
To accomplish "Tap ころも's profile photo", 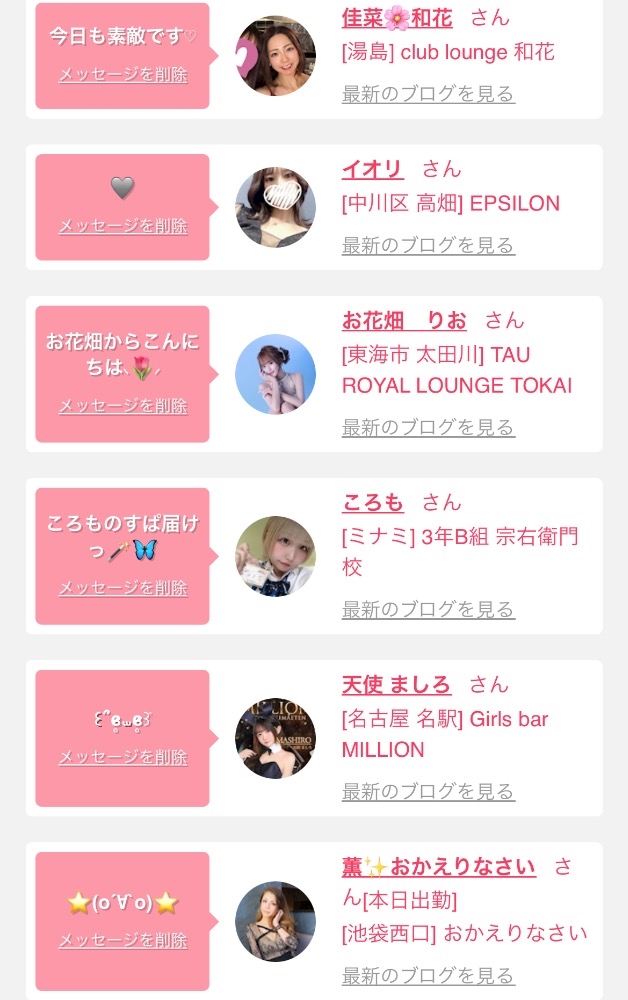I will [275, 556].
